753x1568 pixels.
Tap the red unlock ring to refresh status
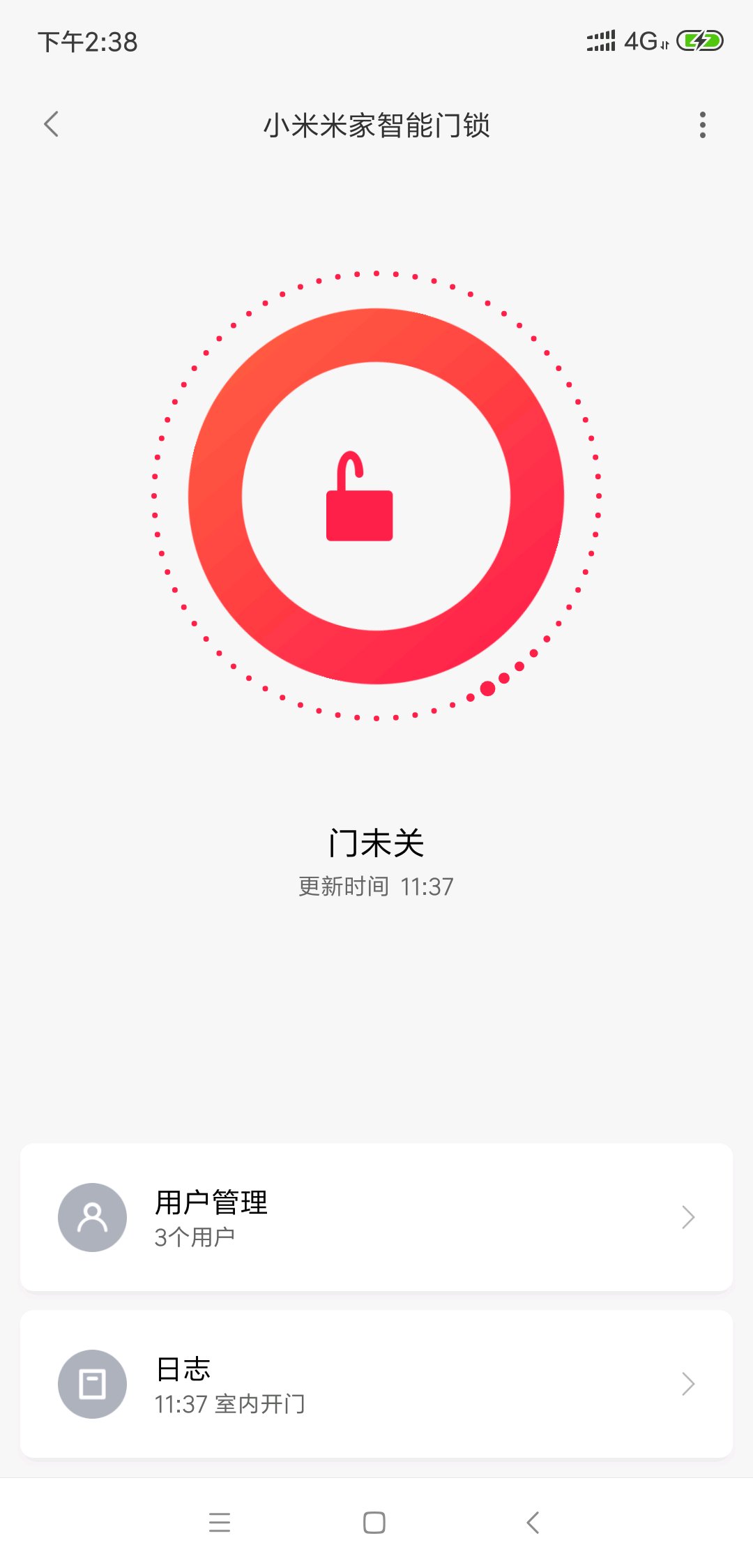pyautogui.click(x=376, y=496)
